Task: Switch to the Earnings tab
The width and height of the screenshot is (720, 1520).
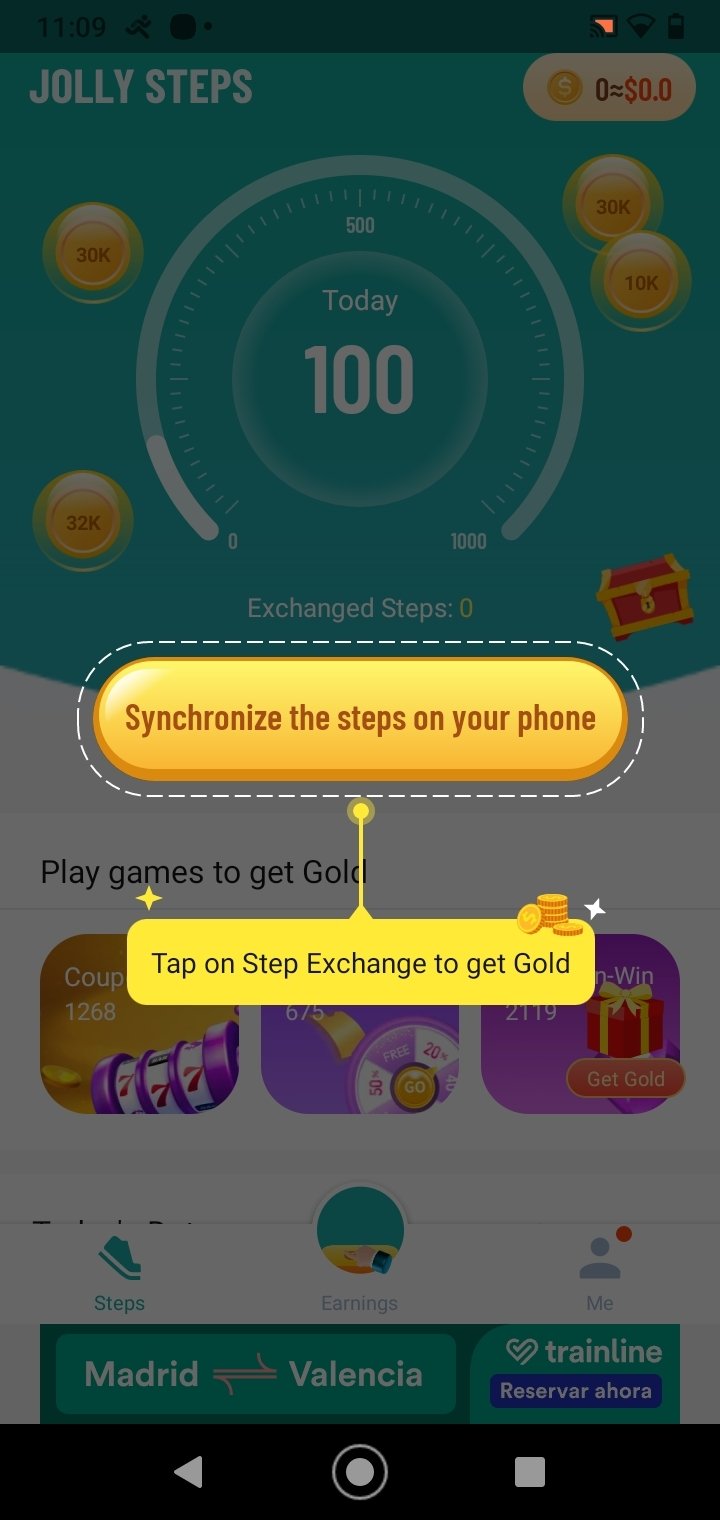Action: 360,1250
